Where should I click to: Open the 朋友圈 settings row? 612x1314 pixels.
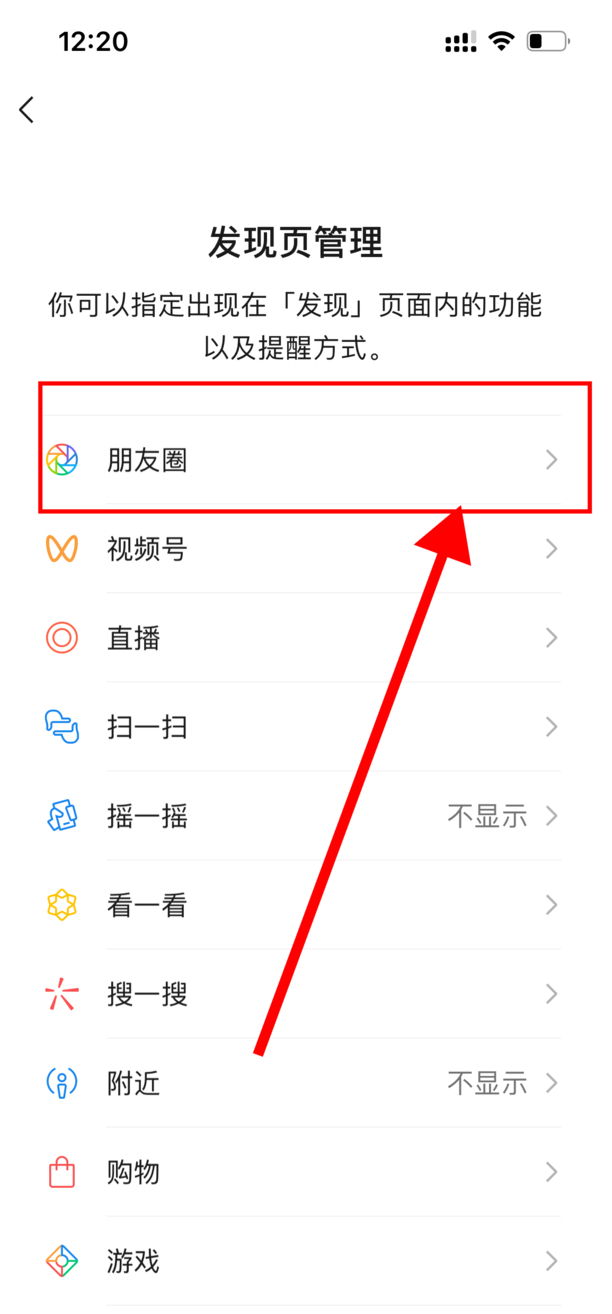300,460
